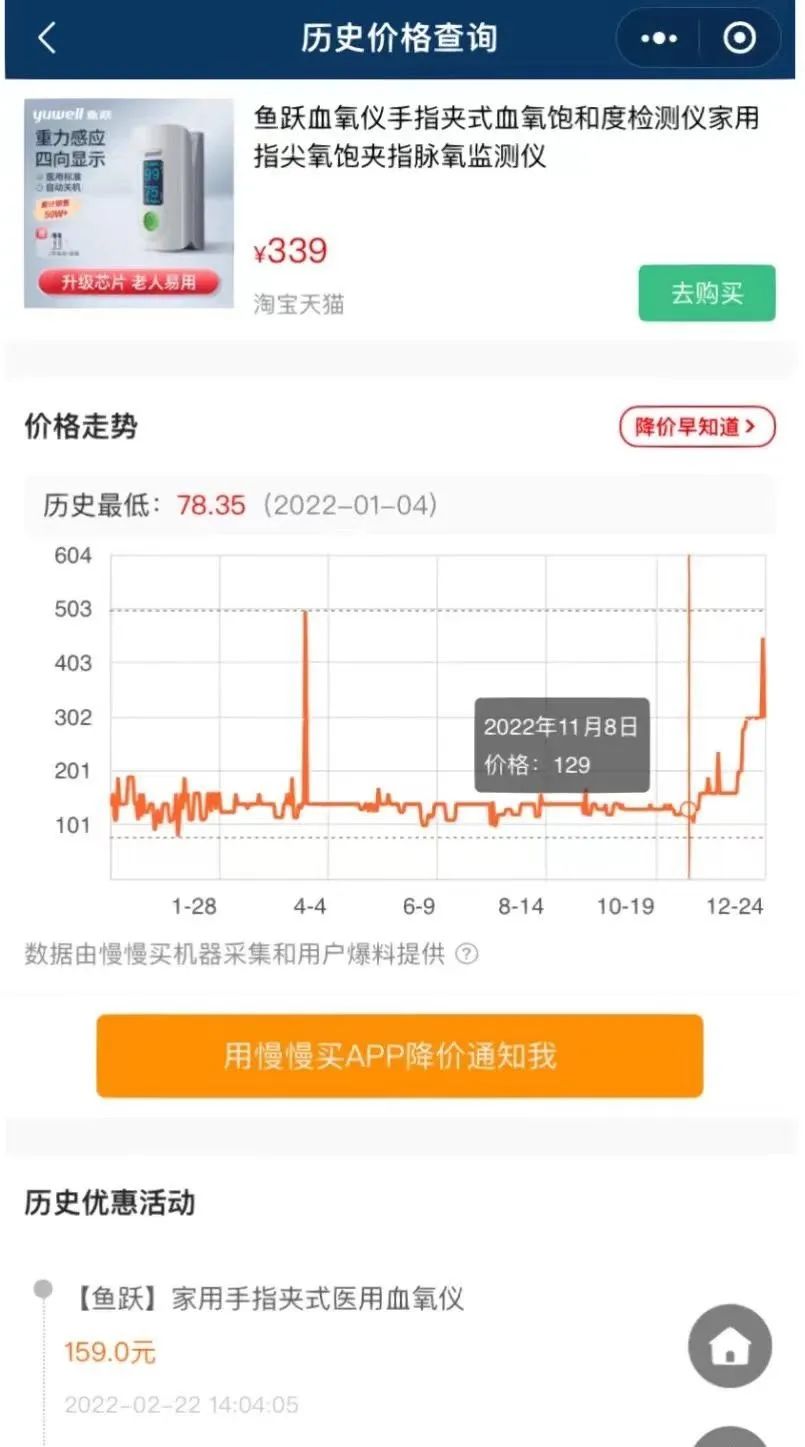Go back using the header arrow
The image size is (805, 1447).
pyautogui.click(x=47, y=38)
